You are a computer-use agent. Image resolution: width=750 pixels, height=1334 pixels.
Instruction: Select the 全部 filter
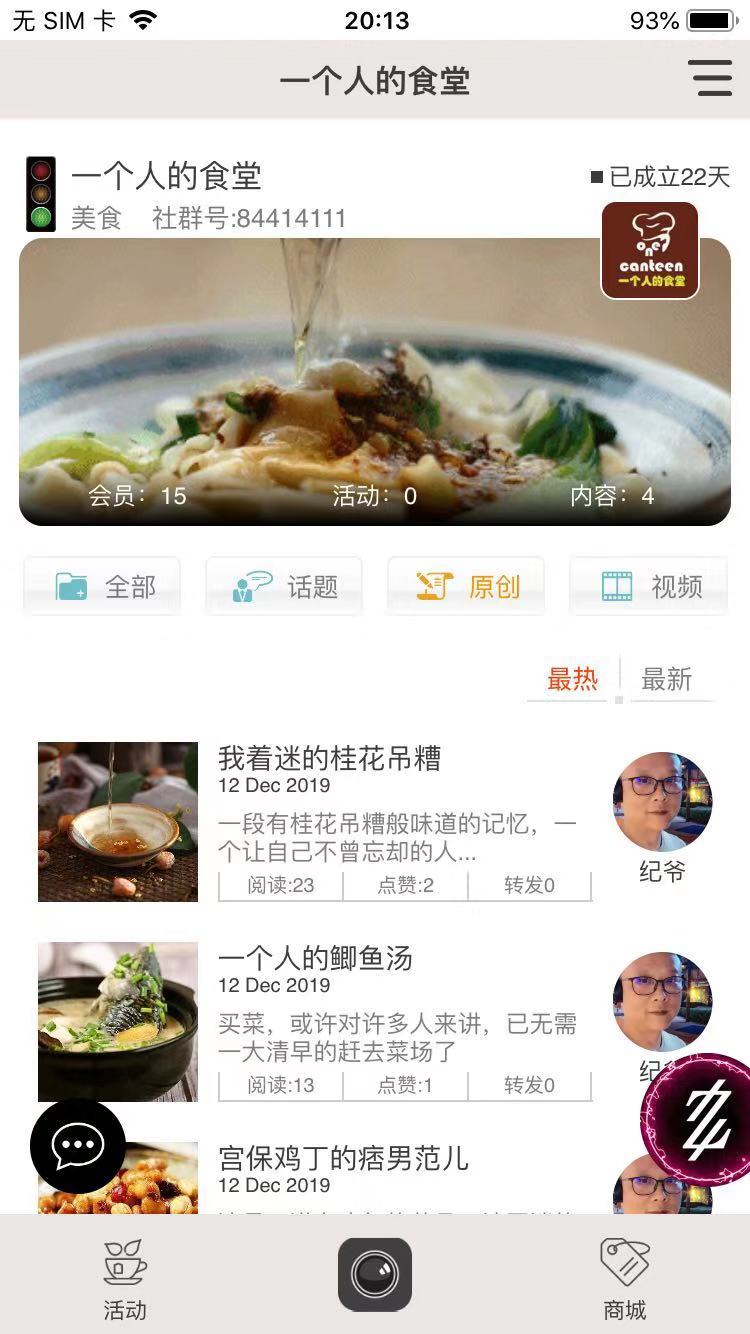[x=102, y=586]
